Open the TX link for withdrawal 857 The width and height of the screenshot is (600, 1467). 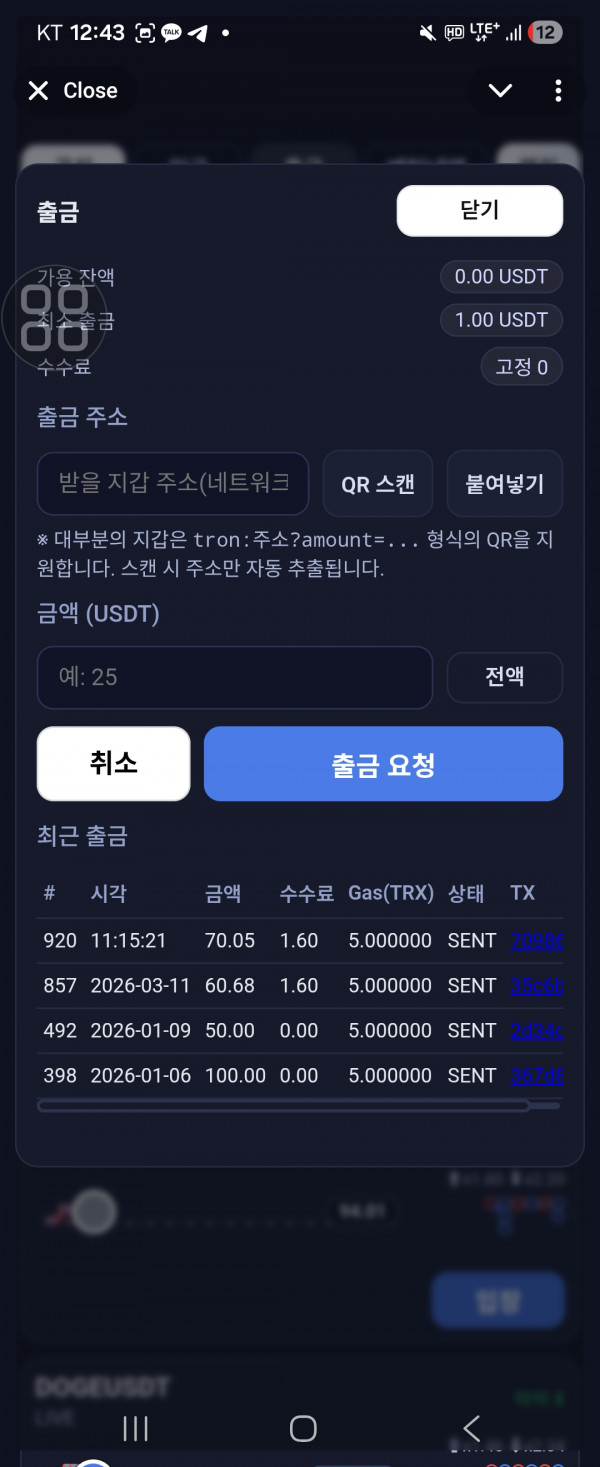(537, 985)
